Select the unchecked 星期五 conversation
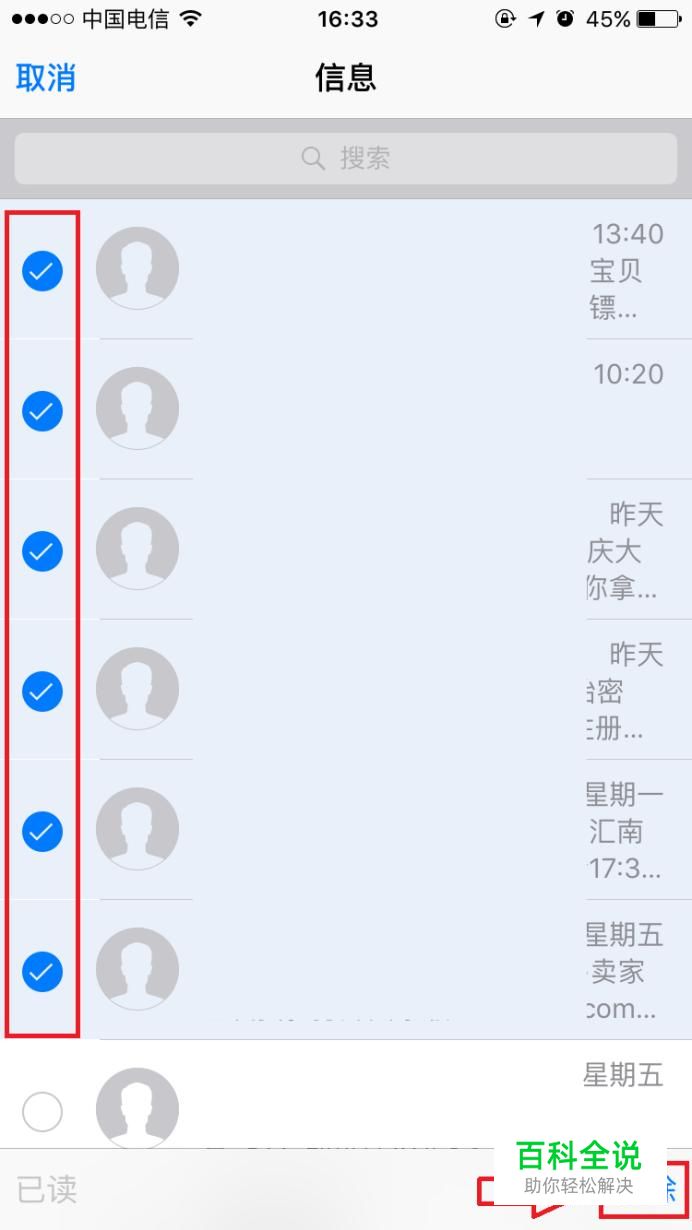The height and width of the screenshot is (1230, 692). coord(42,1111)
